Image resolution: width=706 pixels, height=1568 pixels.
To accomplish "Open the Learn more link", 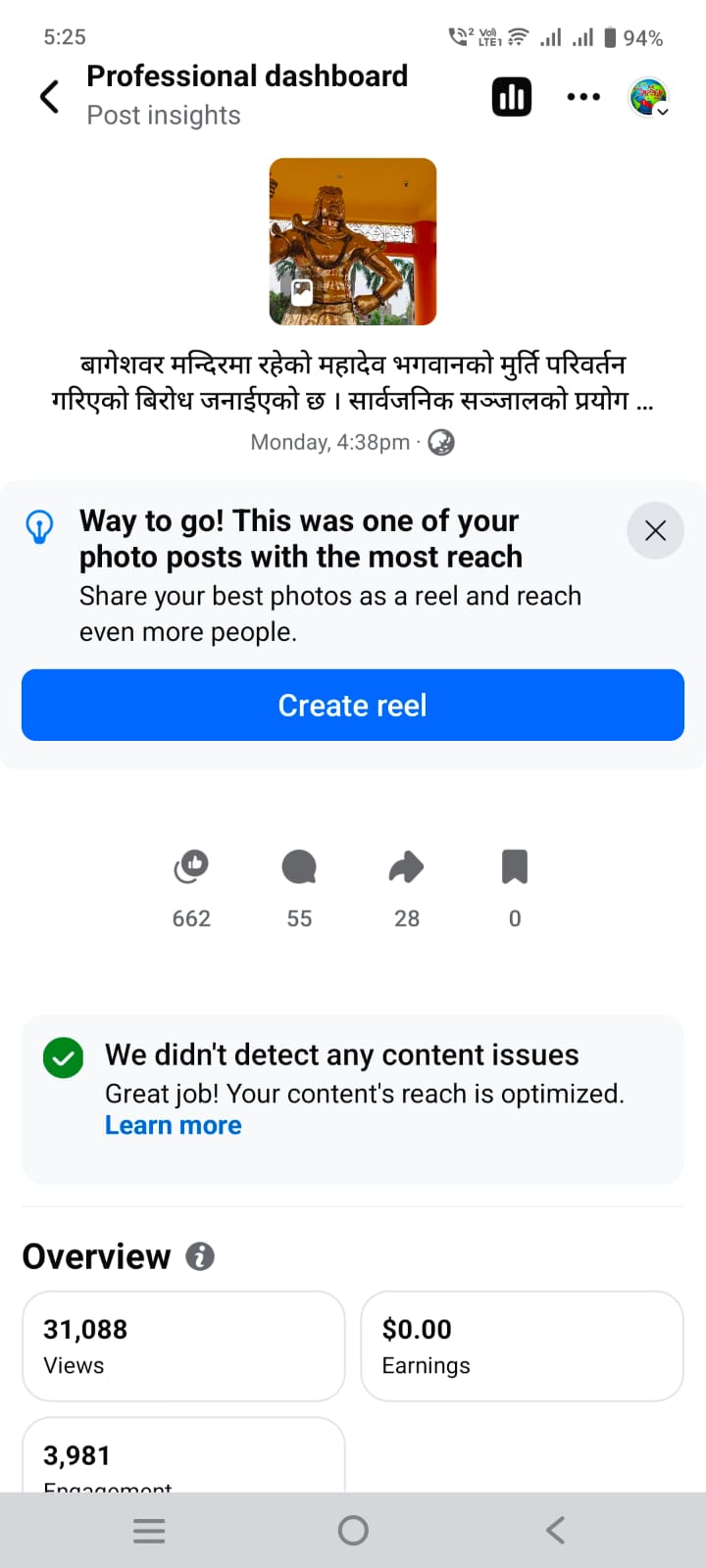I will click(174, 1125).
